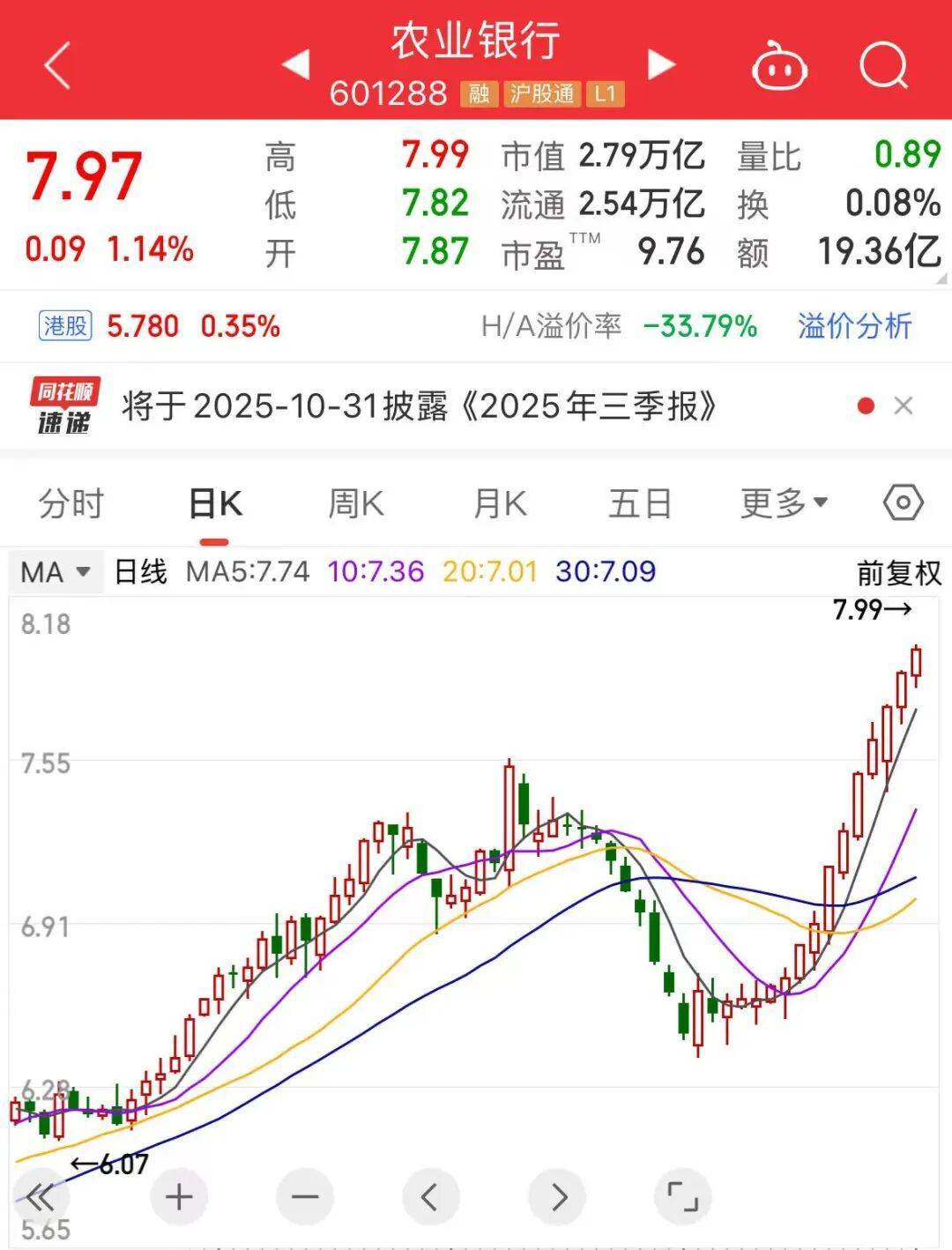The height and width of the screenshot is (1250, 952).
Task: Go back from the 农业银行 stock page
Action: click(57, 66)
